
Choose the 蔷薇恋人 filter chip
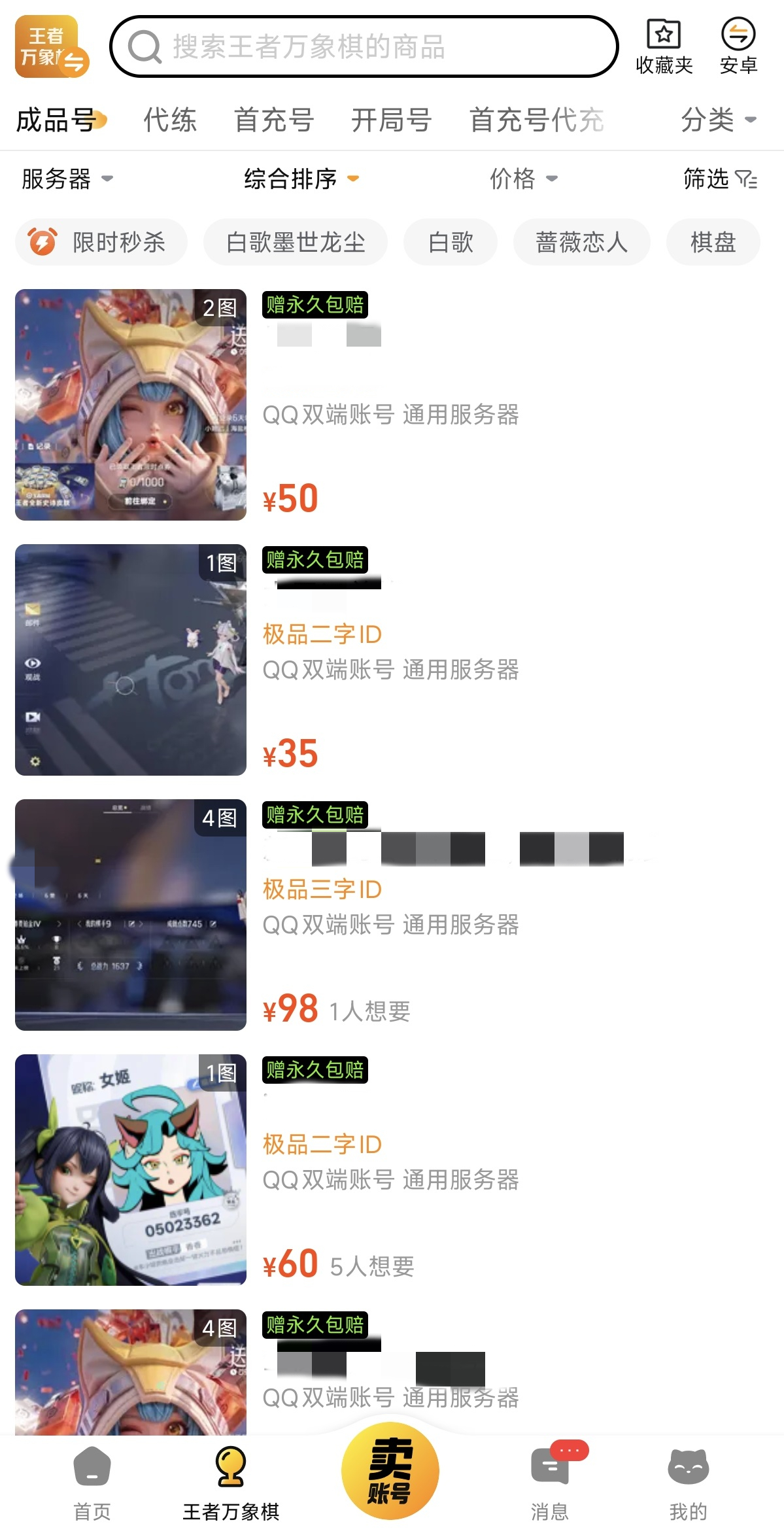tap(582, 242)
